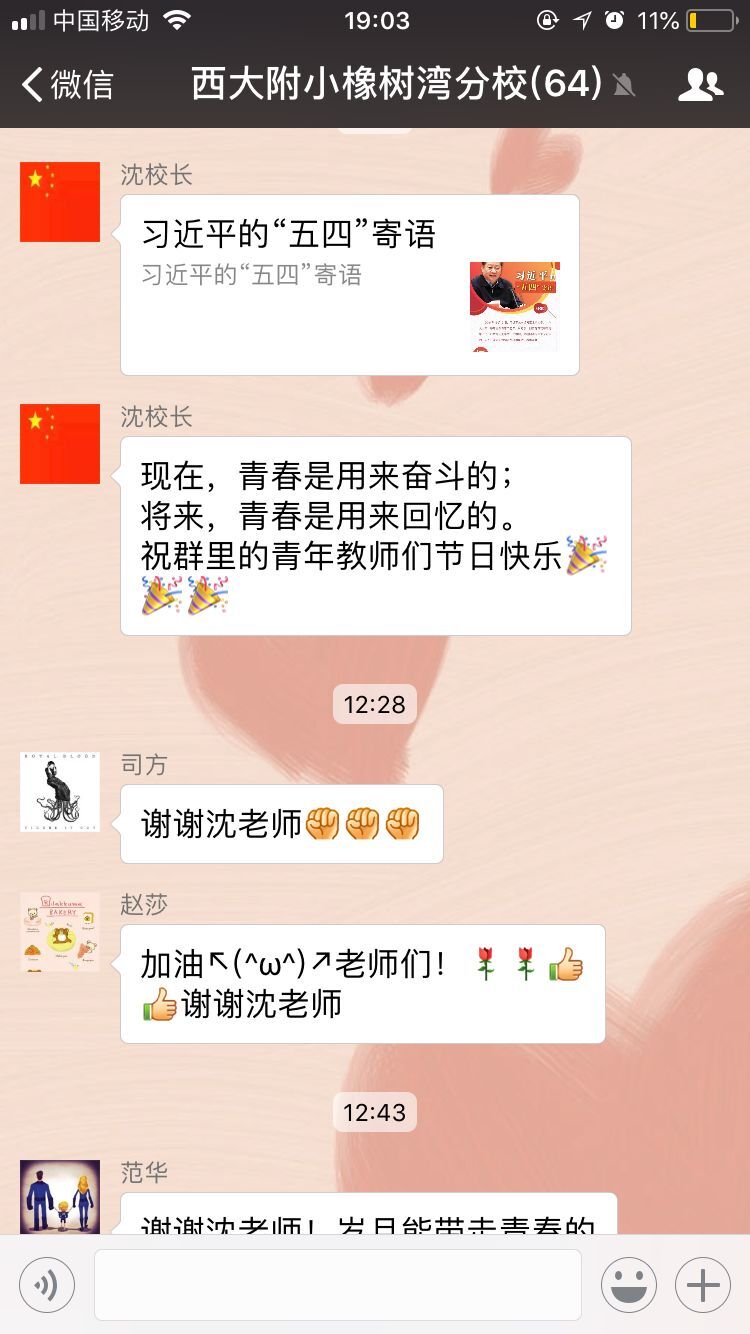Open 沈校长's avatar beside the shared article

[60, 202]
